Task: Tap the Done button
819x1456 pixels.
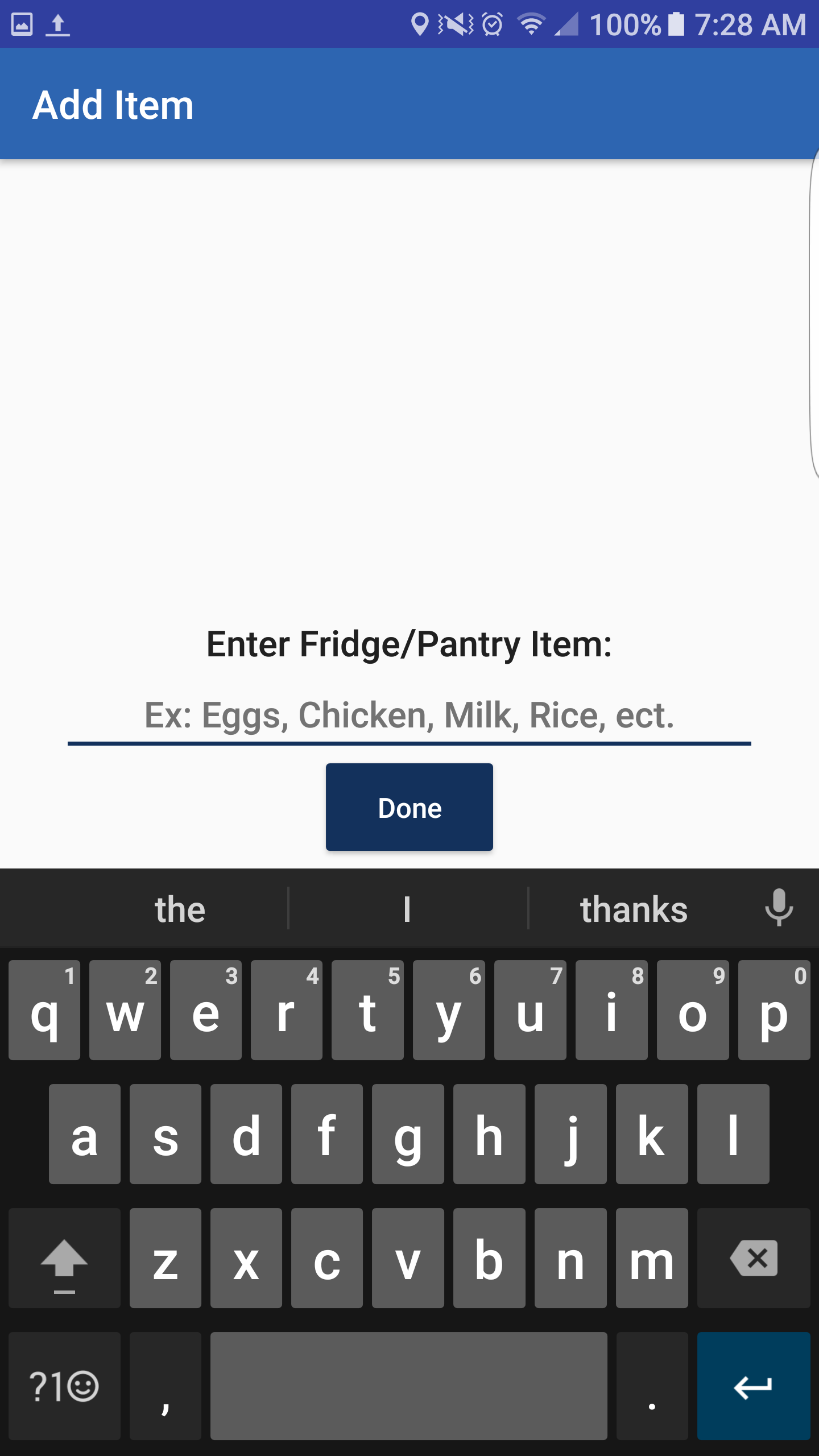Action: (409, 807)
